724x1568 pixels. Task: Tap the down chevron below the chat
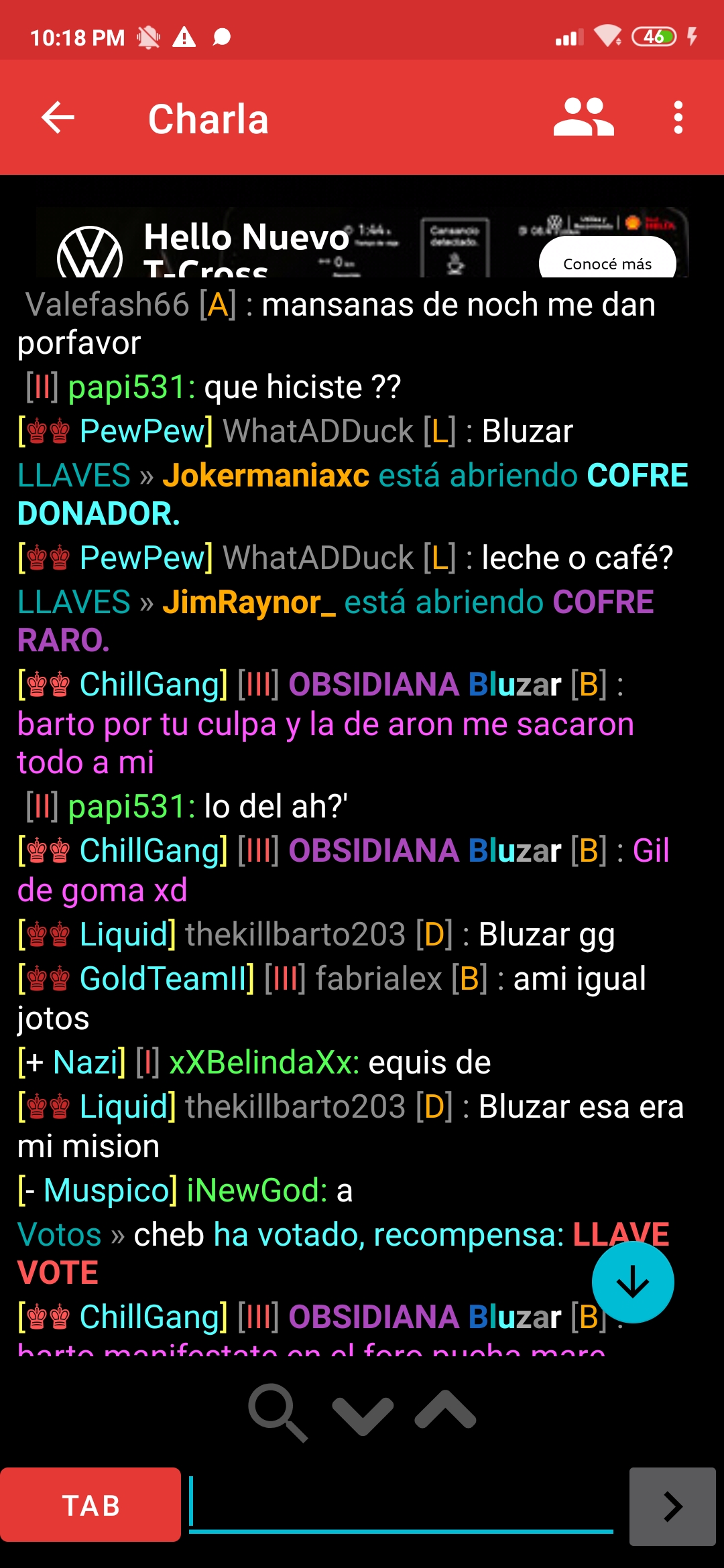363,1415
